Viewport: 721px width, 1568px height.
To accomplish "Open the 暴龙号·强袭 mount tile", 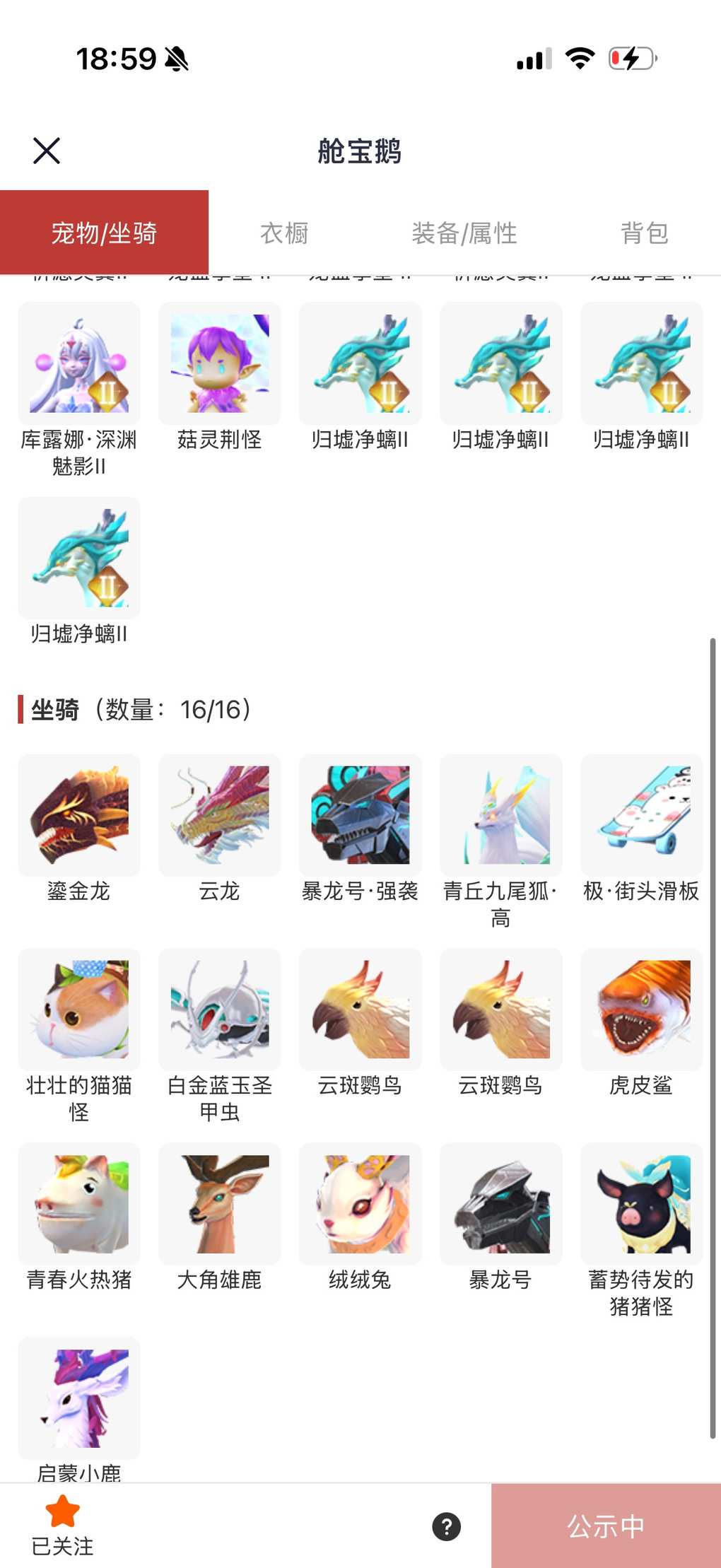I will pyautogui.click(x=360, y=815).
